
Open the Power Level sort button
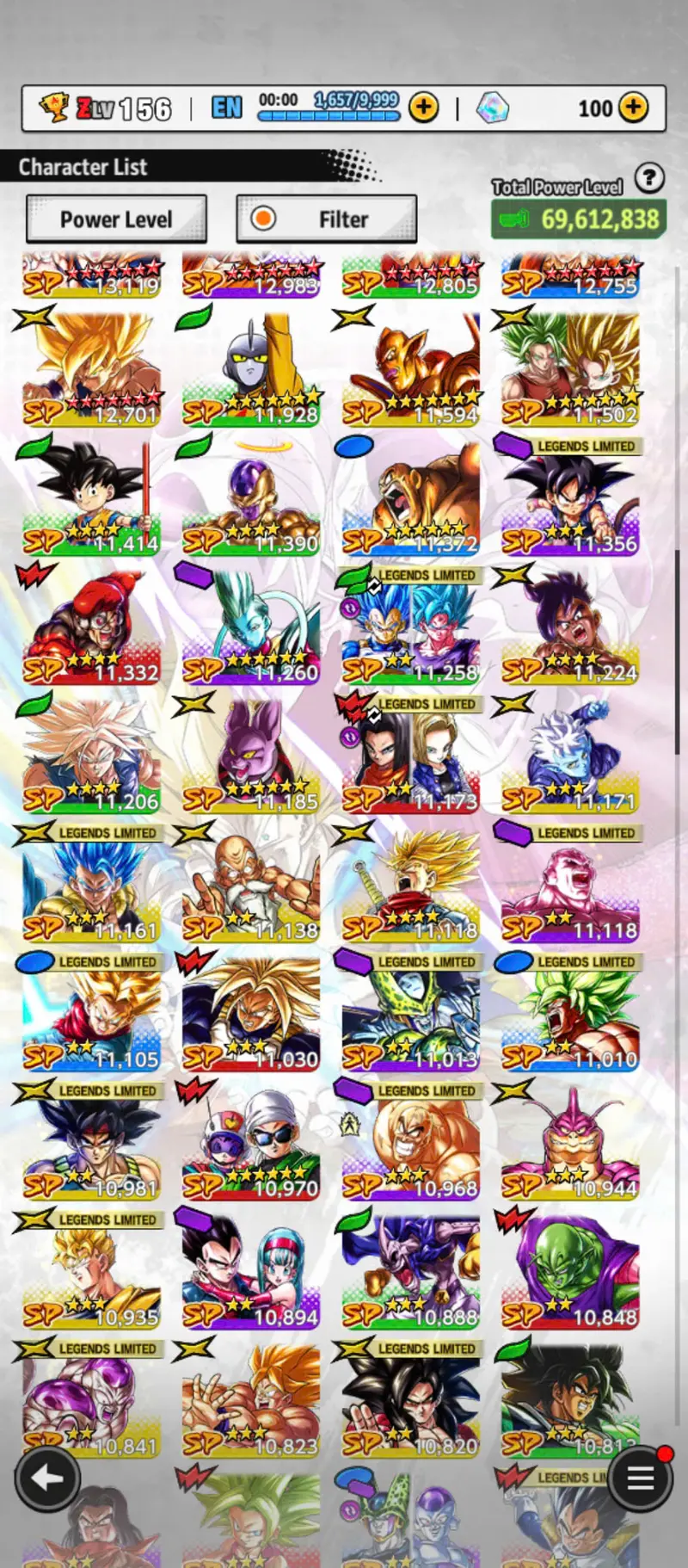[116, 219]
